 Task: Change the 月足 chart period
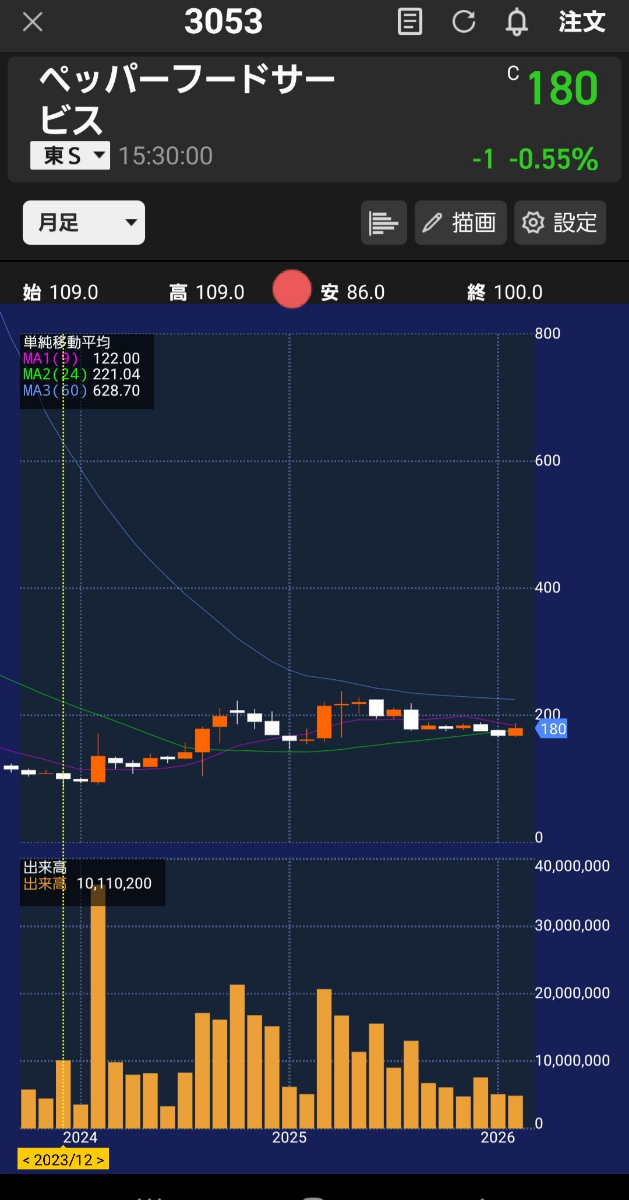point(84,223)
